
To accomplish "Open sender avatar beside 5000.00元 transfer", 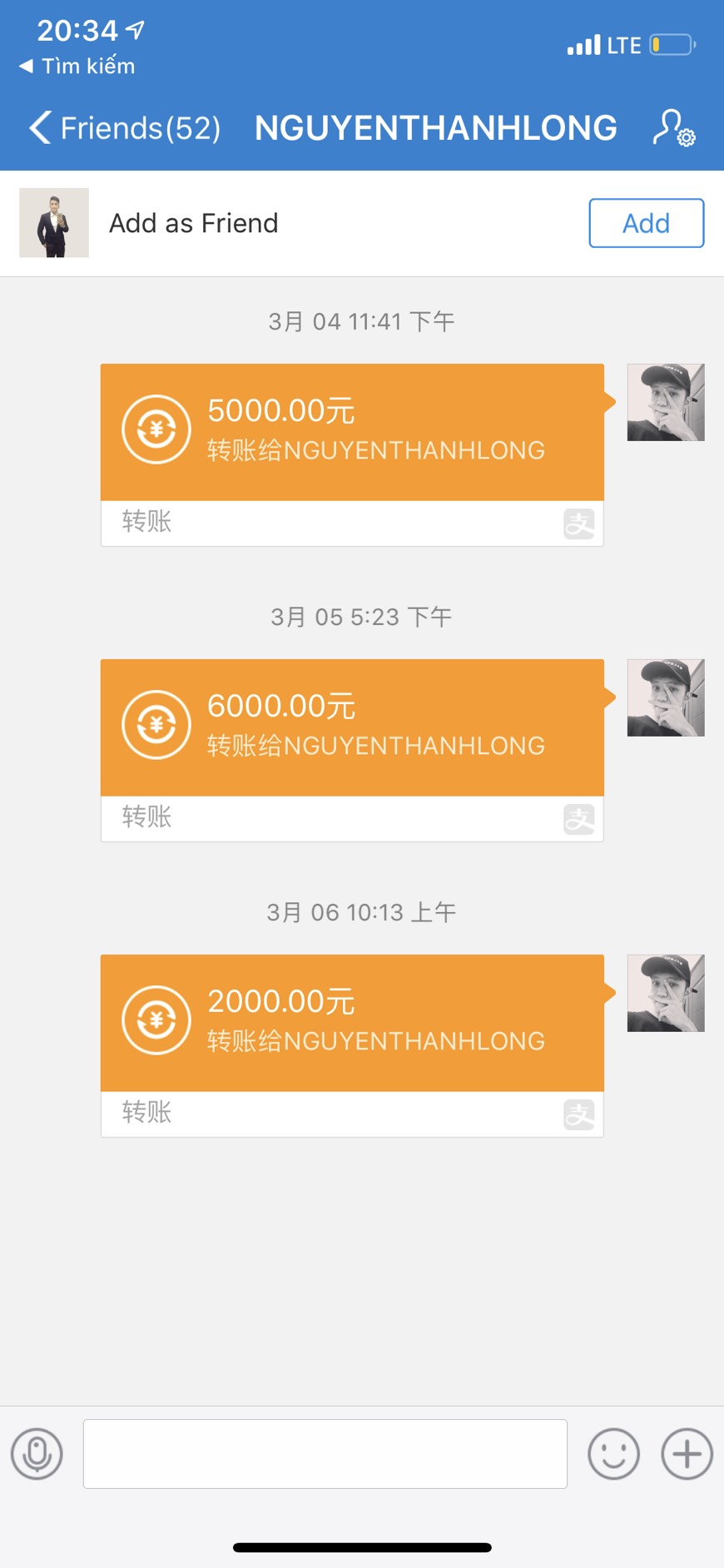I will (x=665, y=402).
